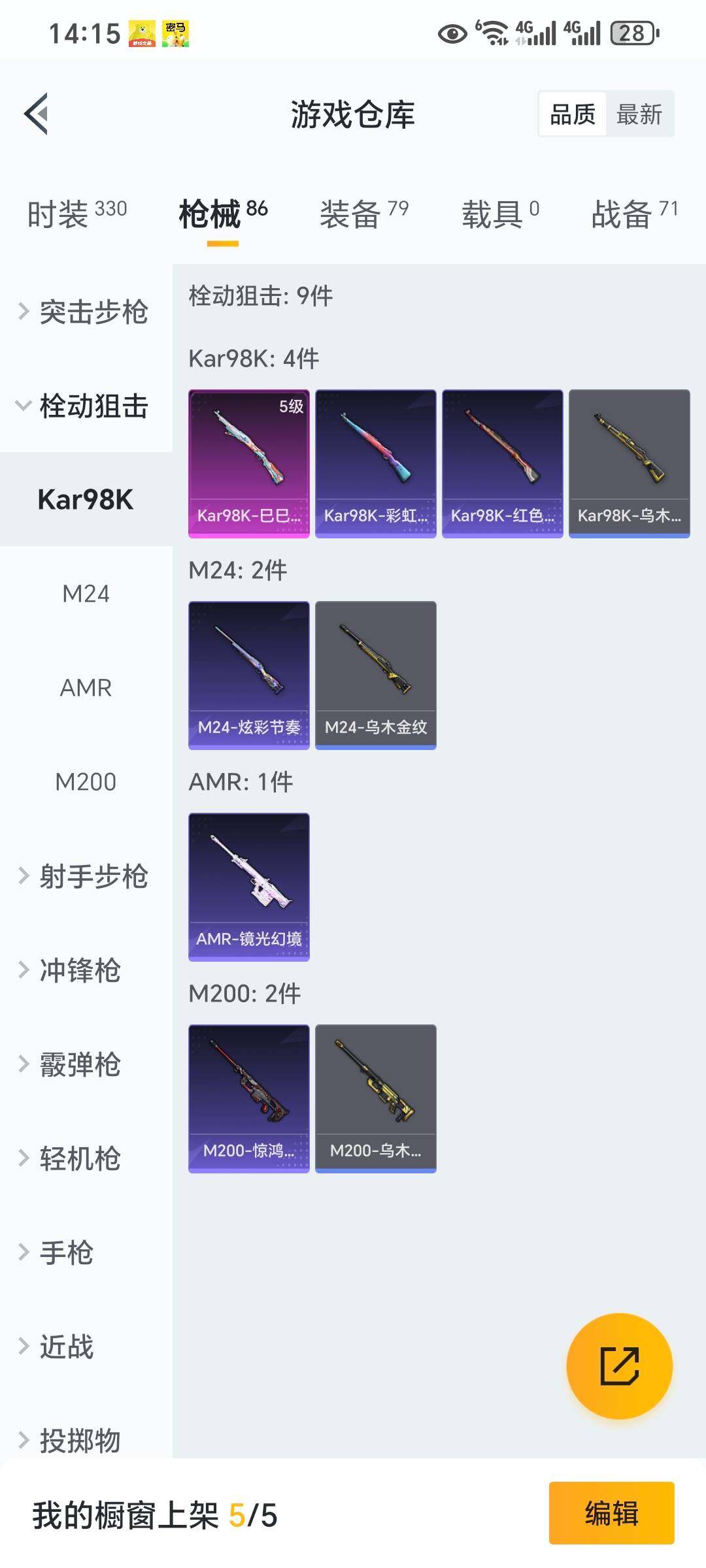Switch to the 装备 tab
The width and height of the screenshot is (706, 1568).
pyautogui.click(x=363, y=214)
